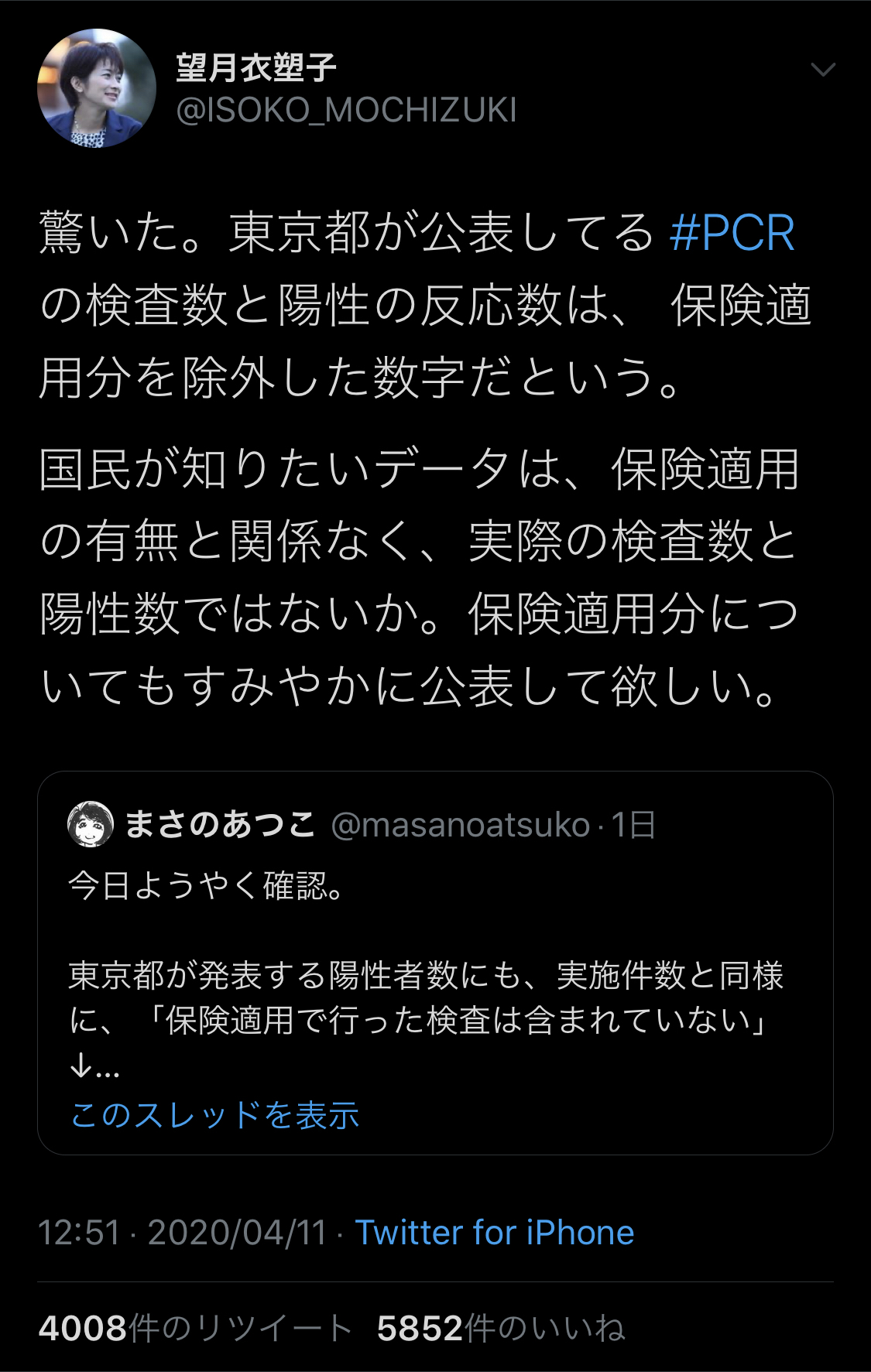View the list of 5852 likes
Screen dimensions: 871x1372
click(500, 1329)
